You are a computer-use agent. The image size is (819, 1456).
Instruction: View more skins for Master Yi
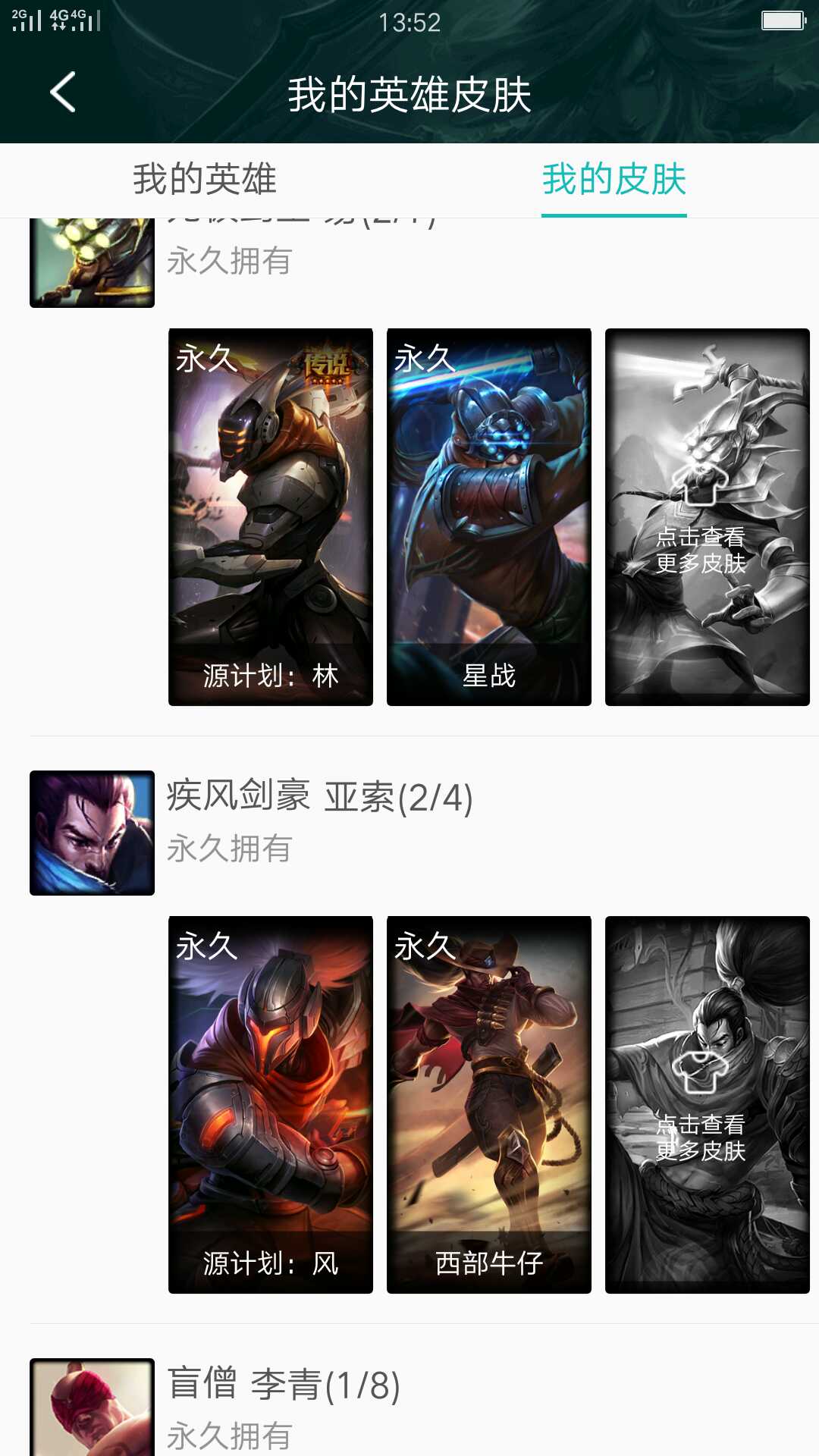[707, 517]
